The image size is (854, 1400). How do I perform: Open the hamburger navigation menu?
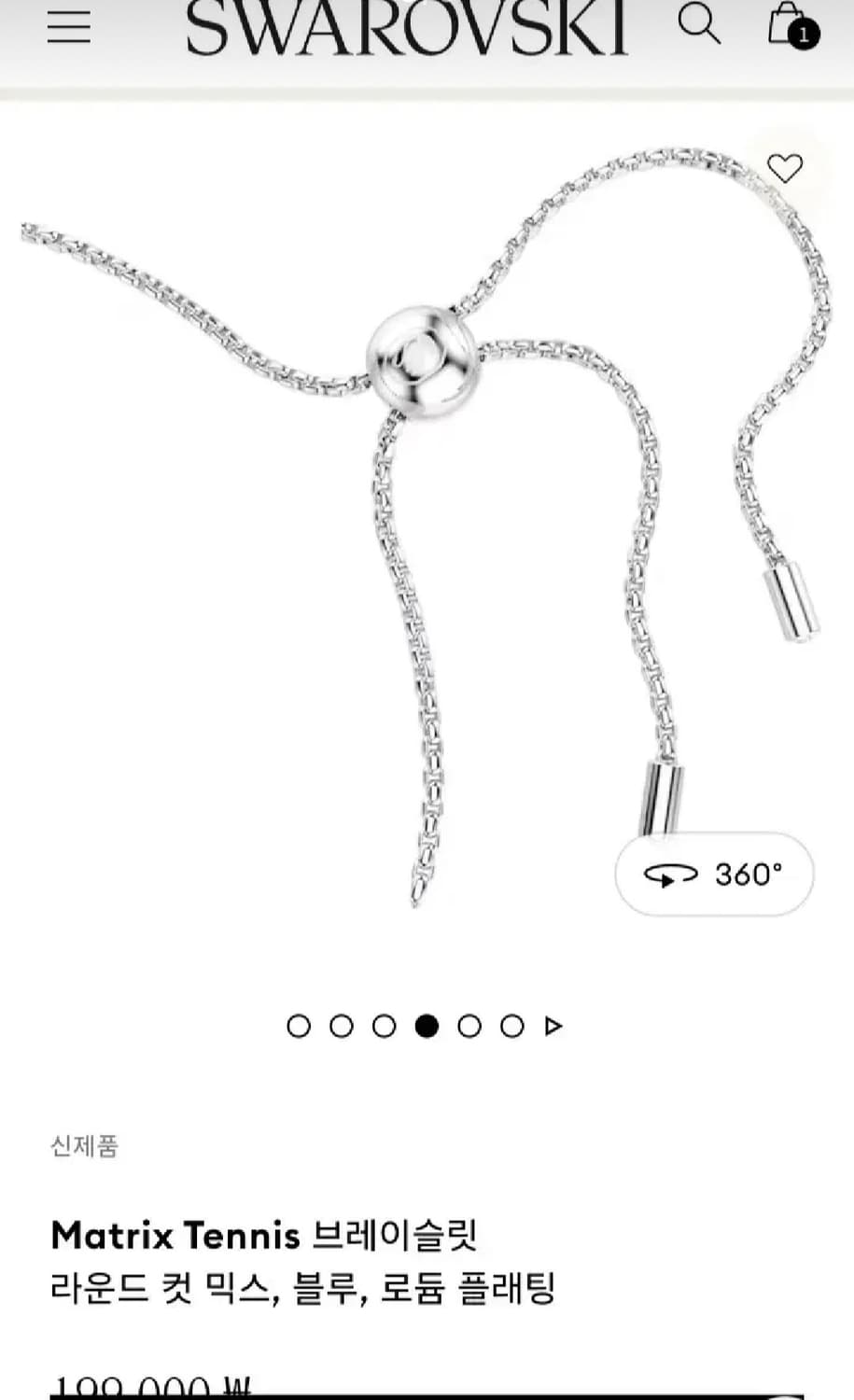(x=68, y=27)
